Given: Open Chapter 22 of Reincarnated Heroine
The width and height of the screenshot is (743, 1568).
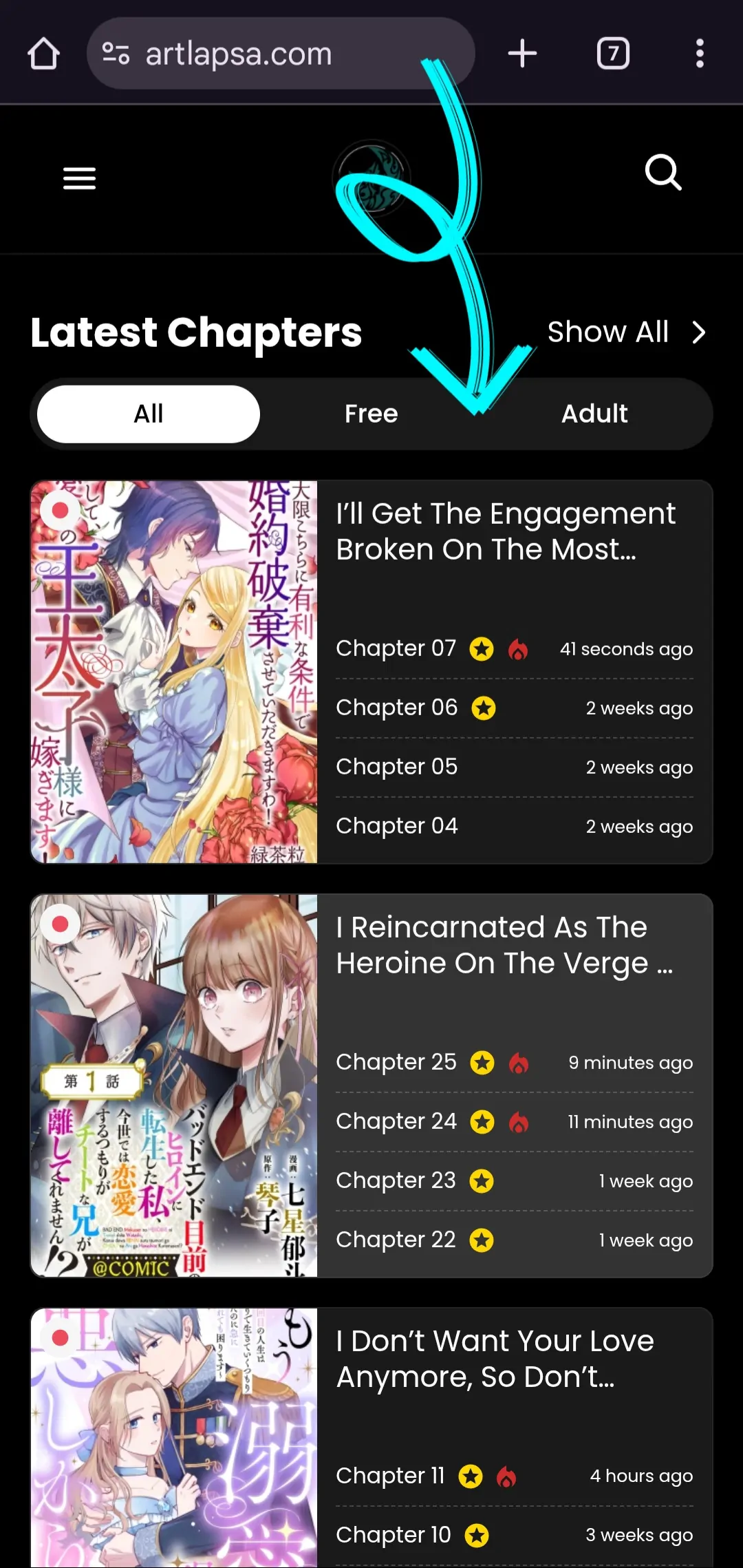Looking at the screenshot, I should coord(396,1240).
